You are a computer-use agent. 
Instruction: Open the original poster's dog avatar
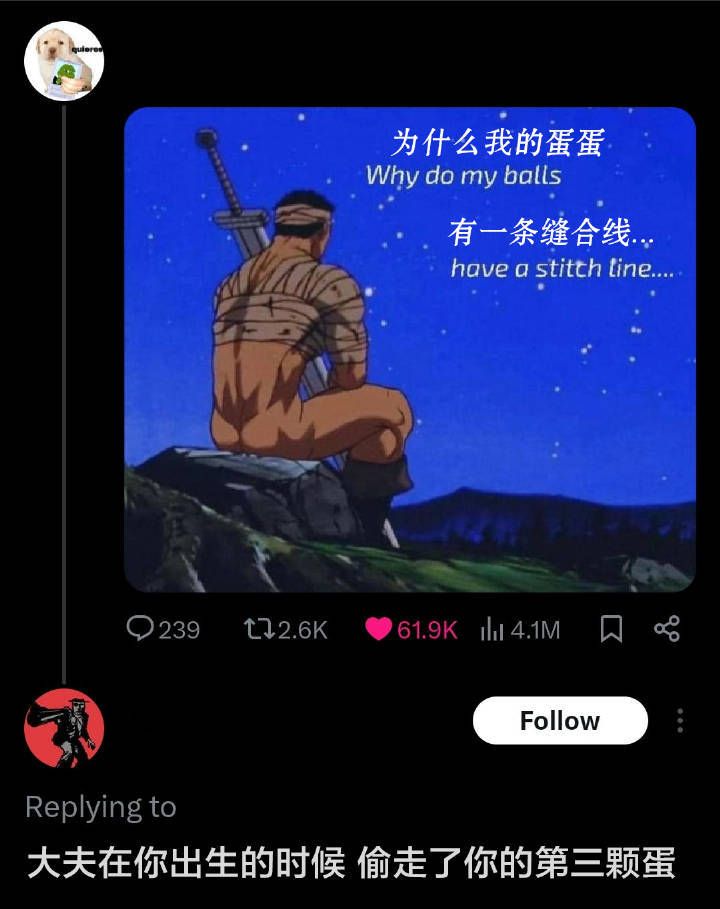[x=64, y=61]
